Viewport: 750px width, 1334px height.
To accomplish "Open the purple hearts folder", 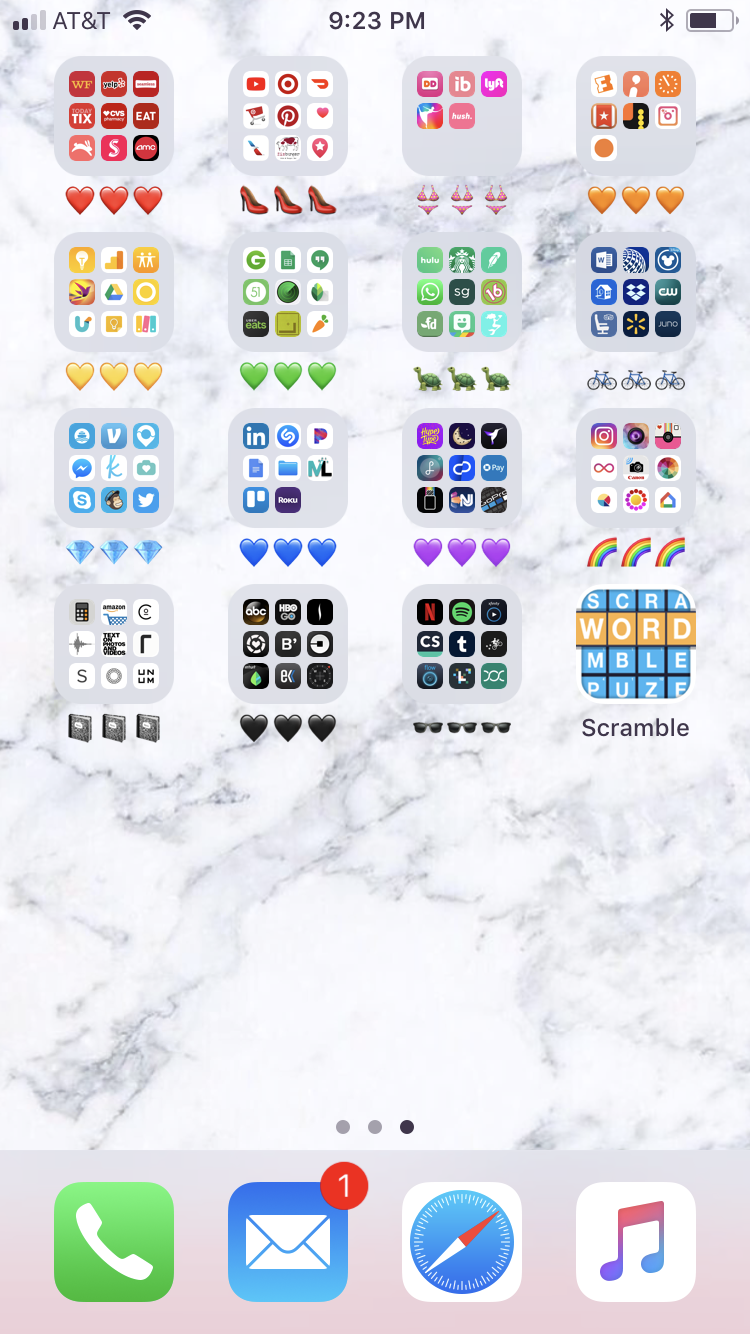I will point(462,468).
